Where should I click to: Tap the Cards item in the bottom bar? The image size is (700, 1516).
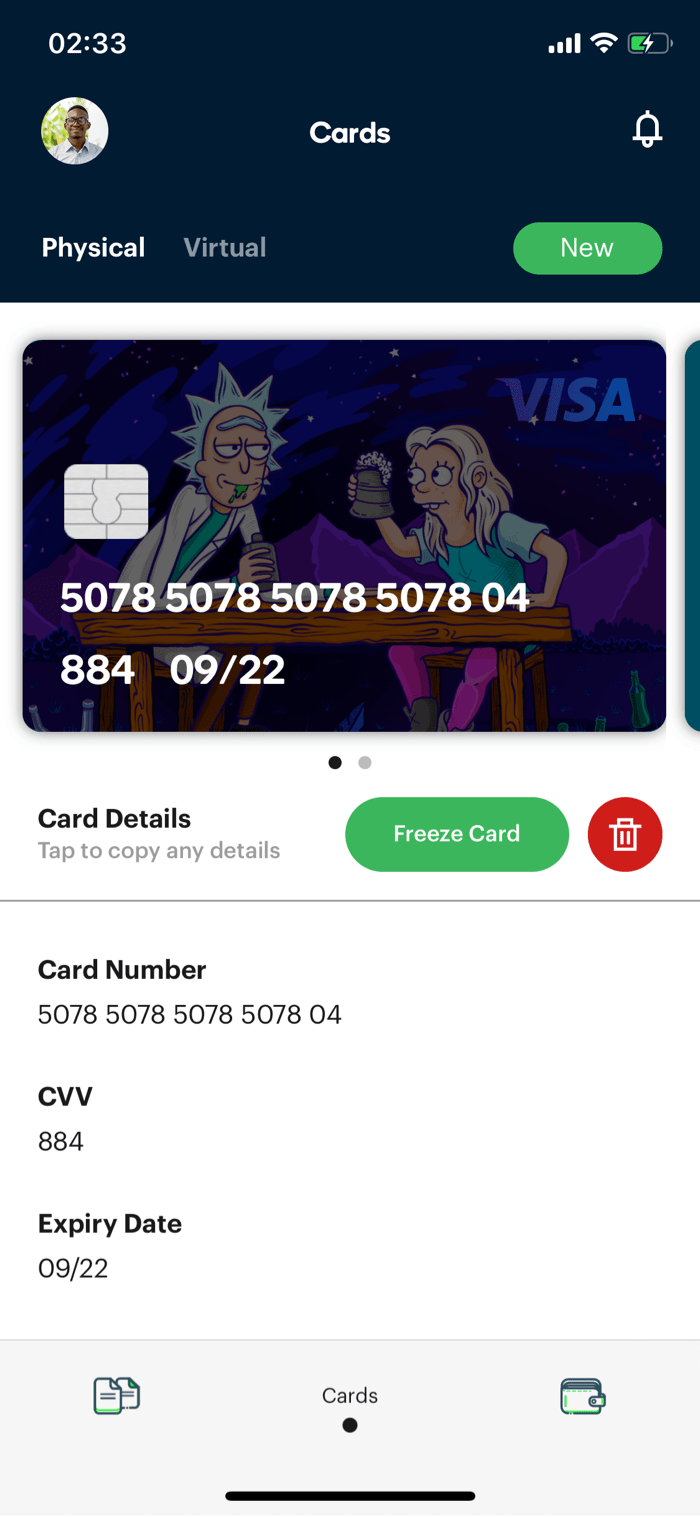[x=350, y=1406]
